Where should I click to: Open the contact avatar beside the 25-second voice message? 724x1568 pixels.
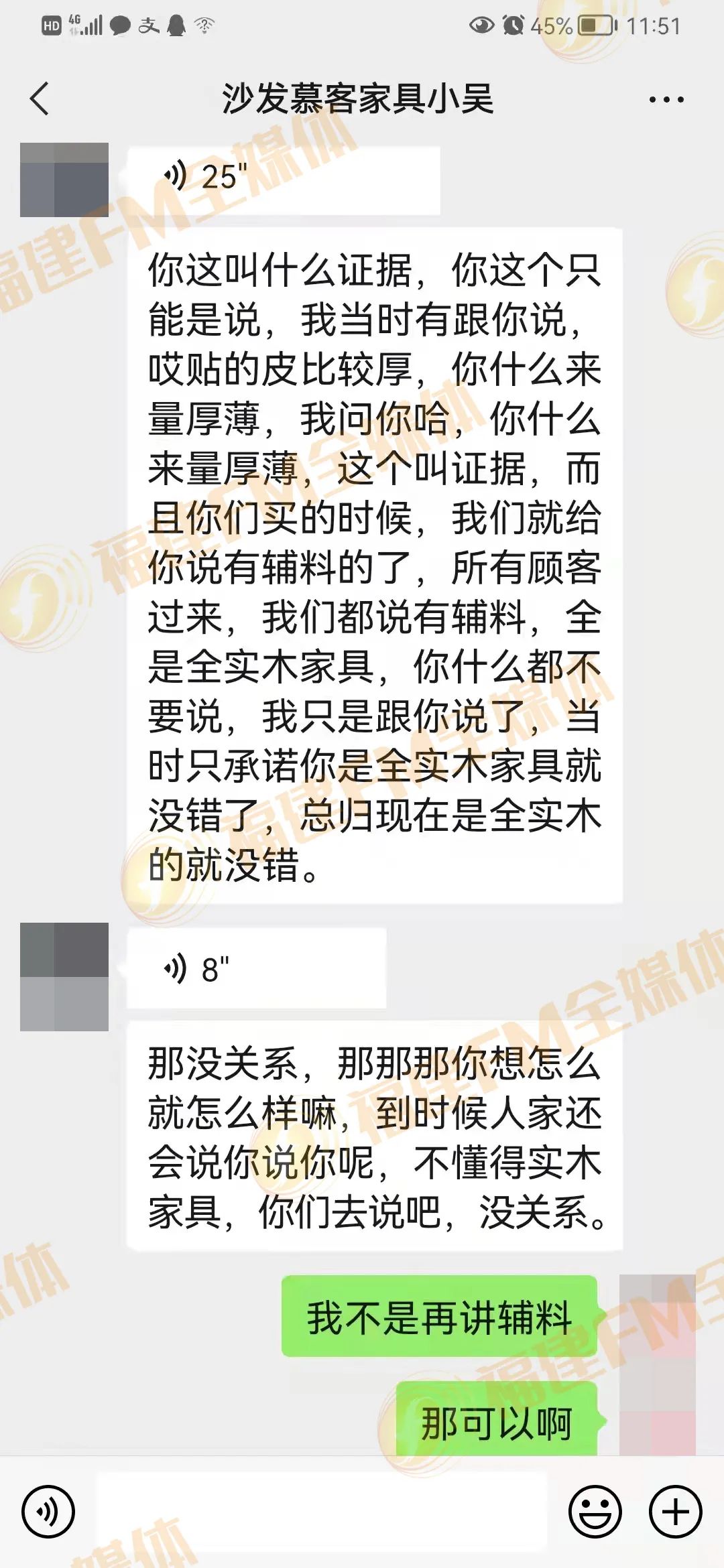click(x=64, y=180)
